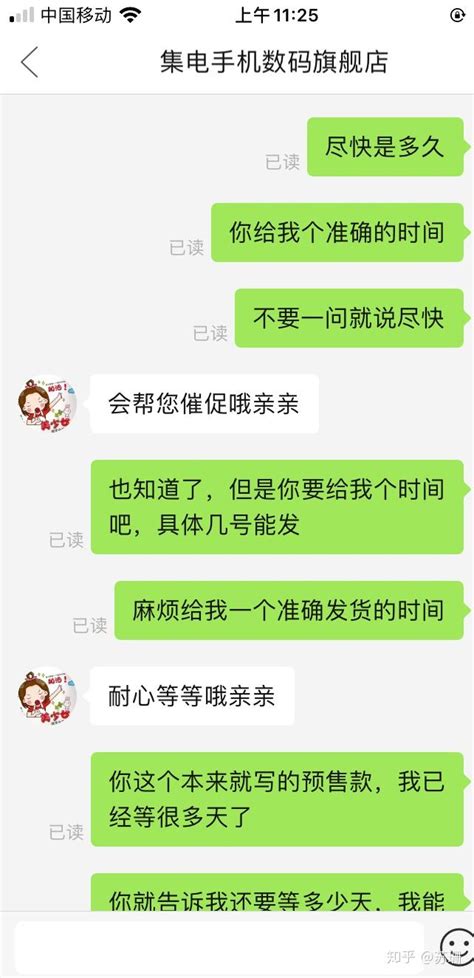Open seller avatar beside 耐心等等哦亲亲
Viewport: 474px width, 978px height.
point(47,696)
